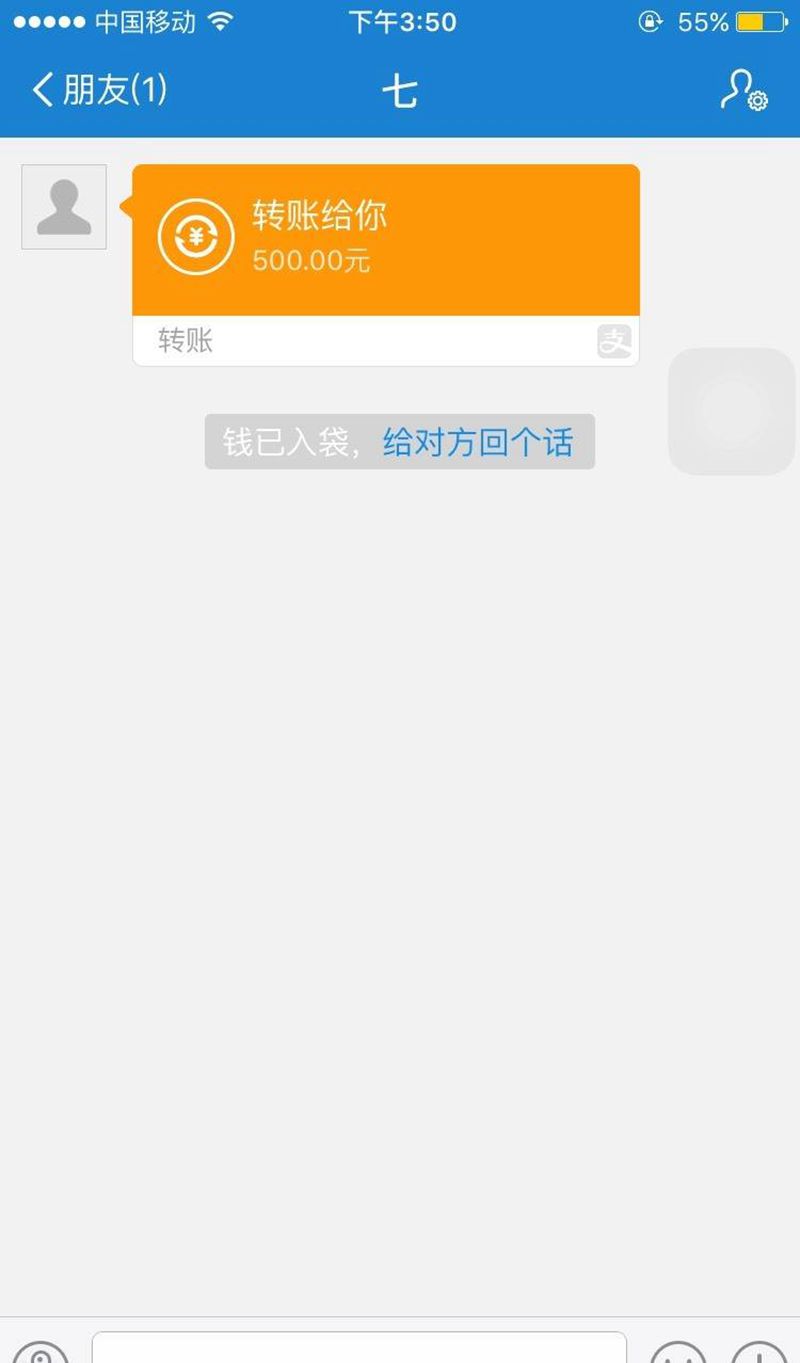Open the 500.00元 transfer card

385,240
